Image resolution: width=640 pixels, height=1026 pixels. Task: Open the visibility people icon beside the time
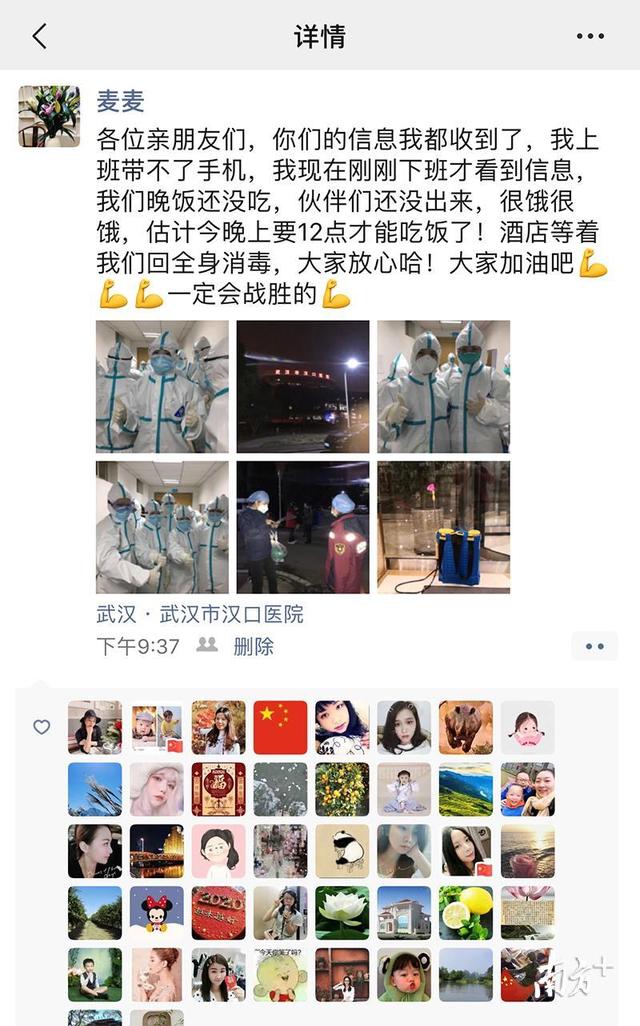[x=207, y=646]
